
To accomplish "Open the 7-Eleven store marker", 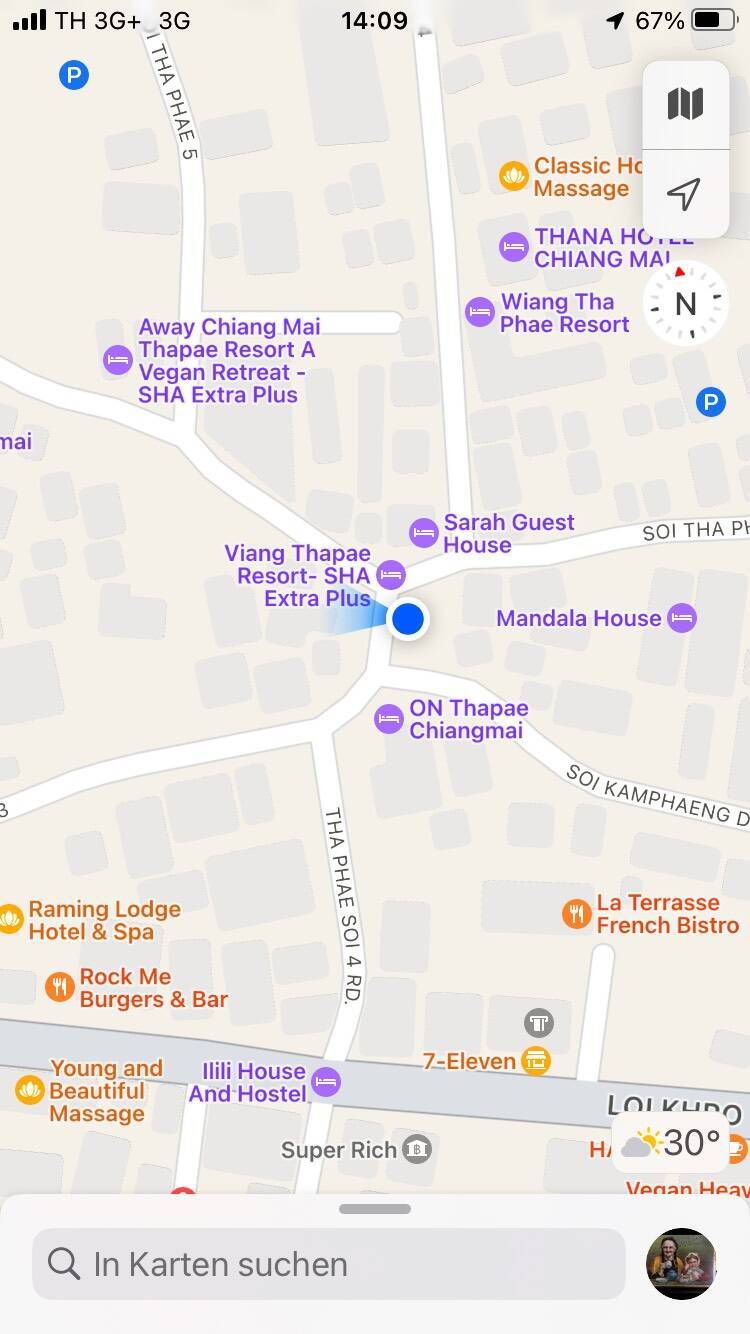I will pyautogui.click(x=537, y=1061).
